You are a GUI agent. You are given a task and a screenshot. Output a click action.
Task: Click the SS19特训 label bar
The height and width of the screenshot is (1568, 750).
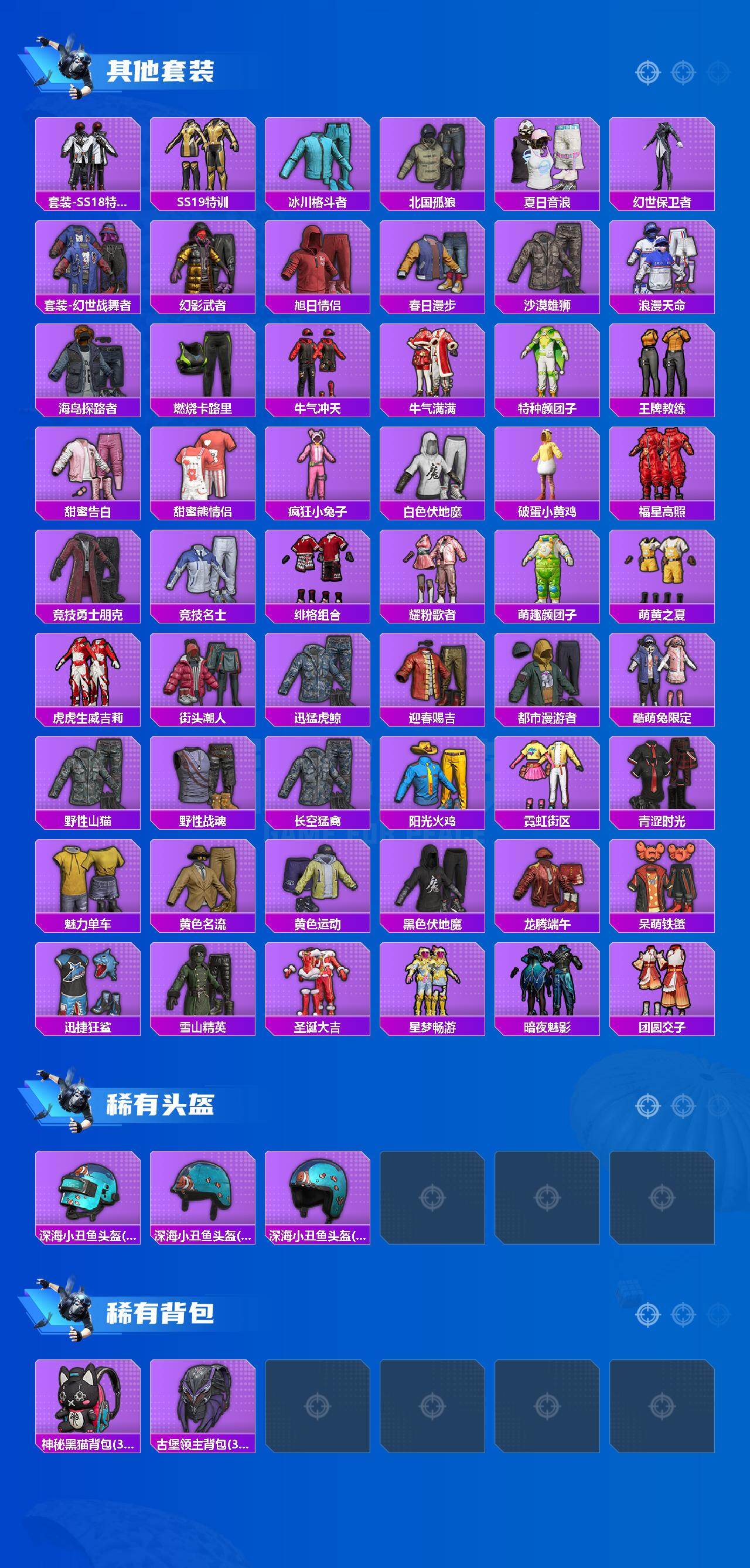(x=203, y=203)
